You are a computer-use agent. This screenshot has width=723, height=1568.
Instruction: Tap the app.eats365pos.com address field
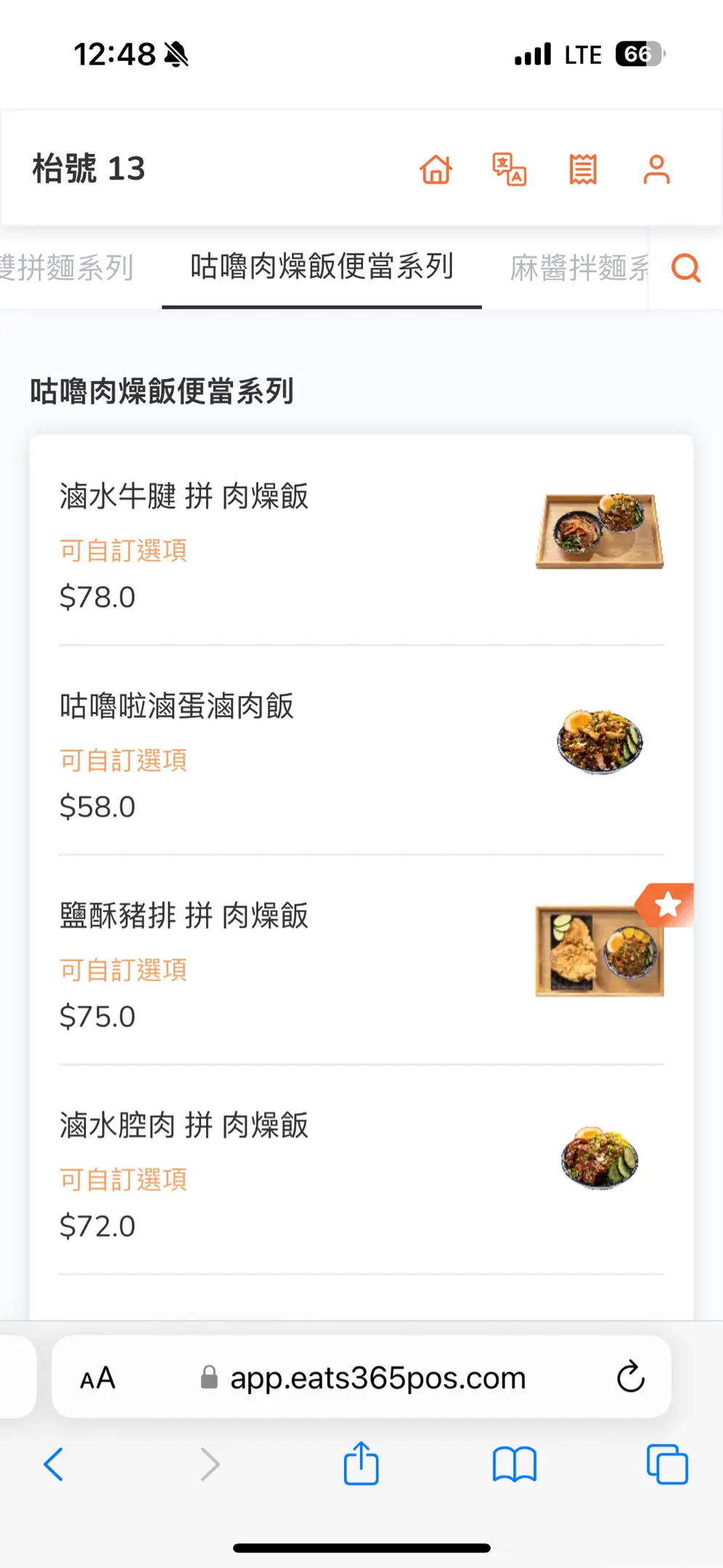click(377, 1378)
